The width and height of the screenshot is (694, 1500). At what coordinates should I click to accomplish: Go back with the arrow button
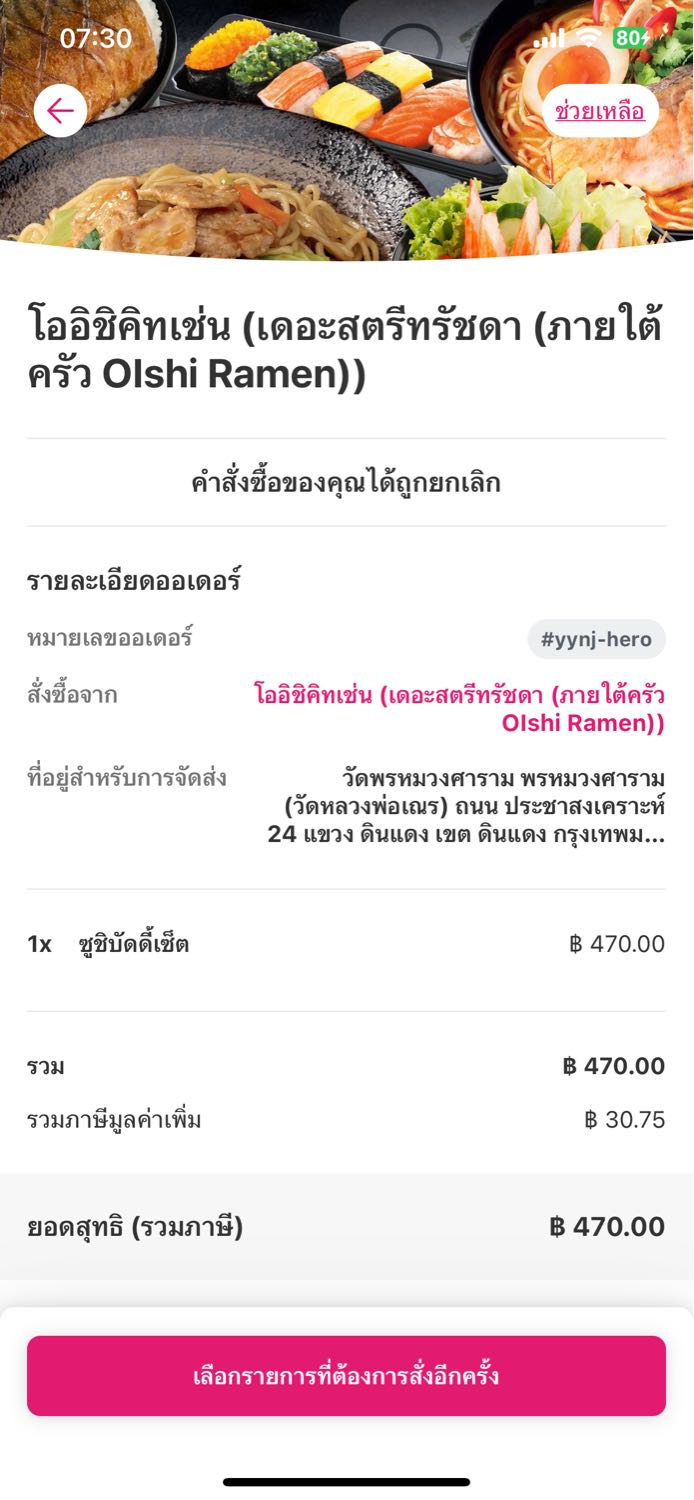(60, 110)
